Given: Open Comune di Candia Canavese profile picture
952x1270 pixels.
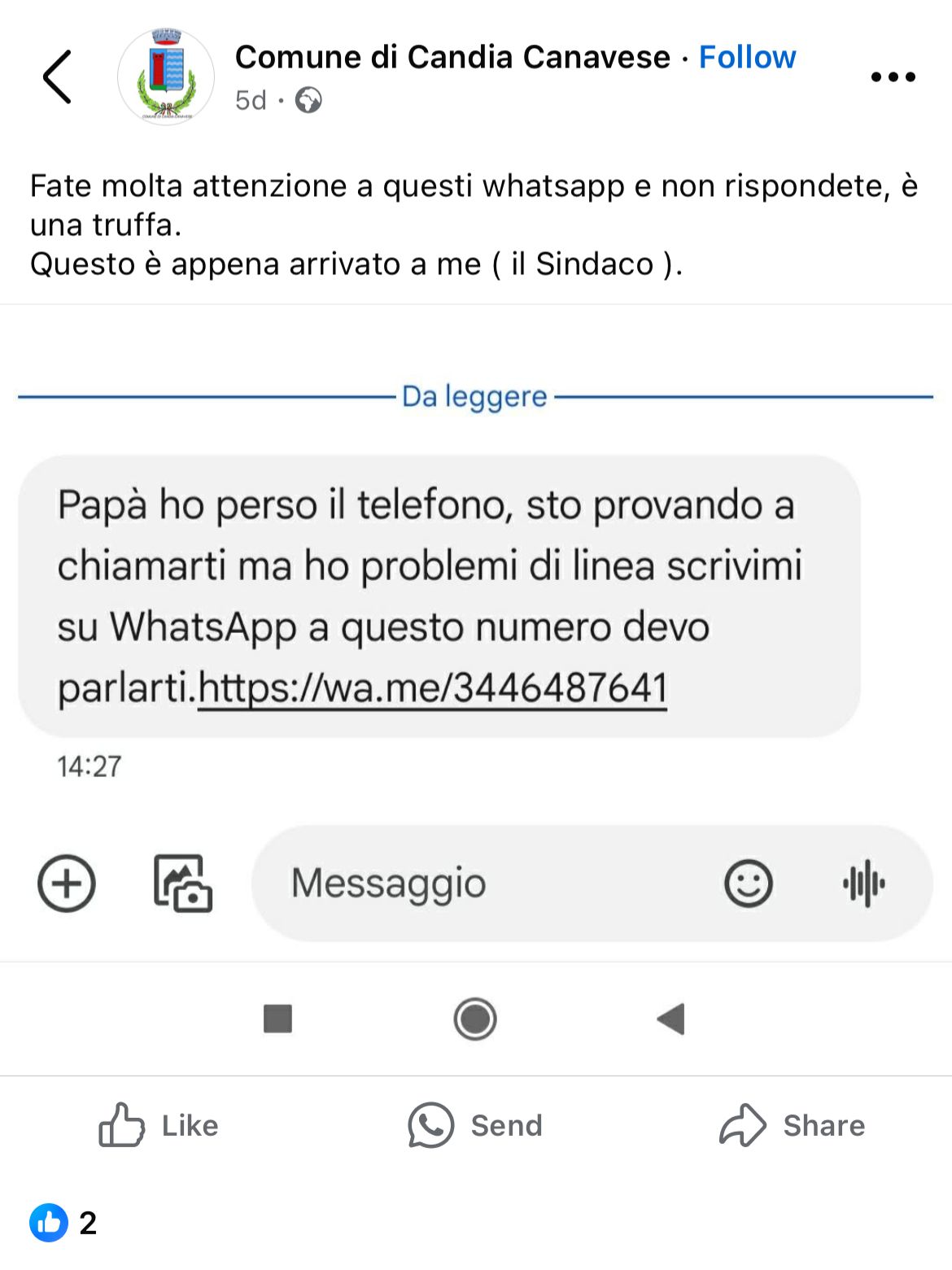Looking at the screenshot, I should pyautogui.click(x=166, y=77).
